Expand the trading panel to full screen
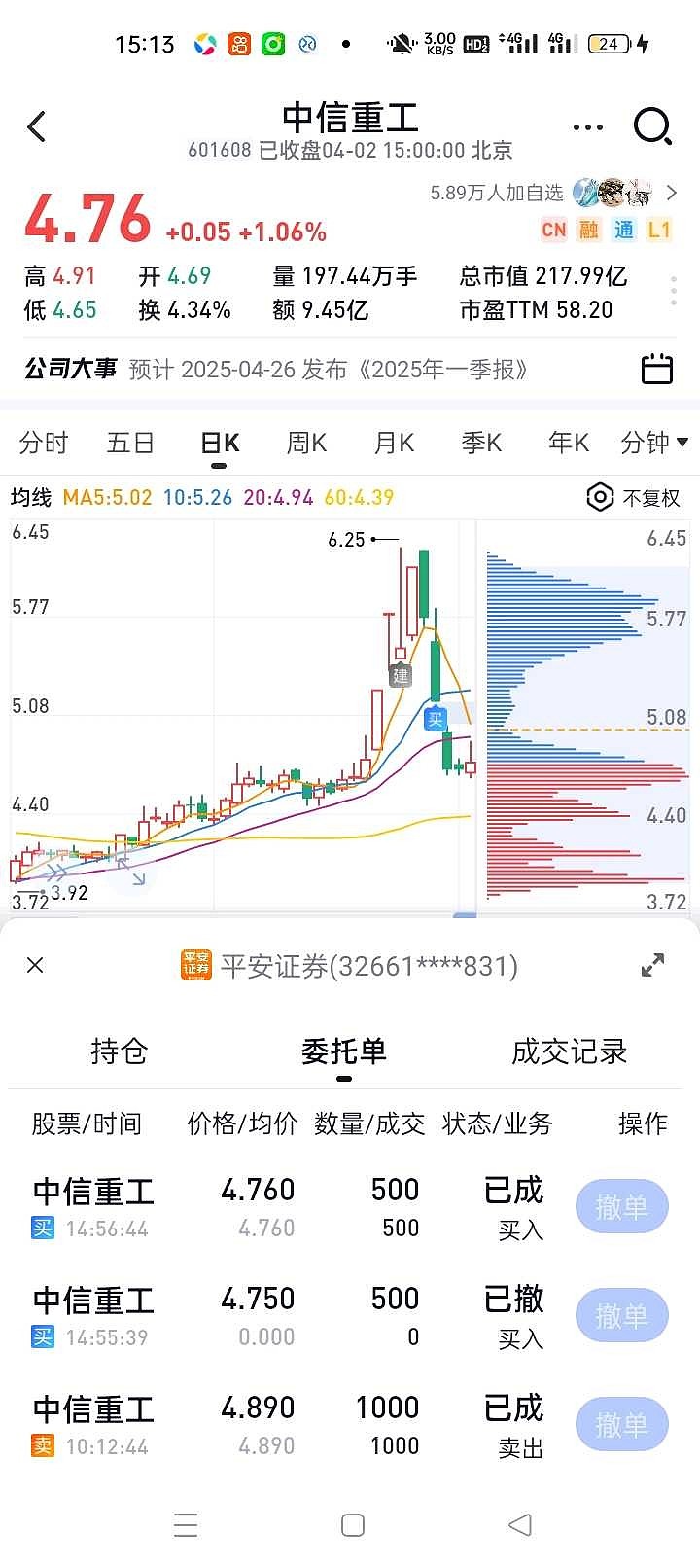Image resolution: width=700 pixels, height=1568 pixels. pos(652,965)
